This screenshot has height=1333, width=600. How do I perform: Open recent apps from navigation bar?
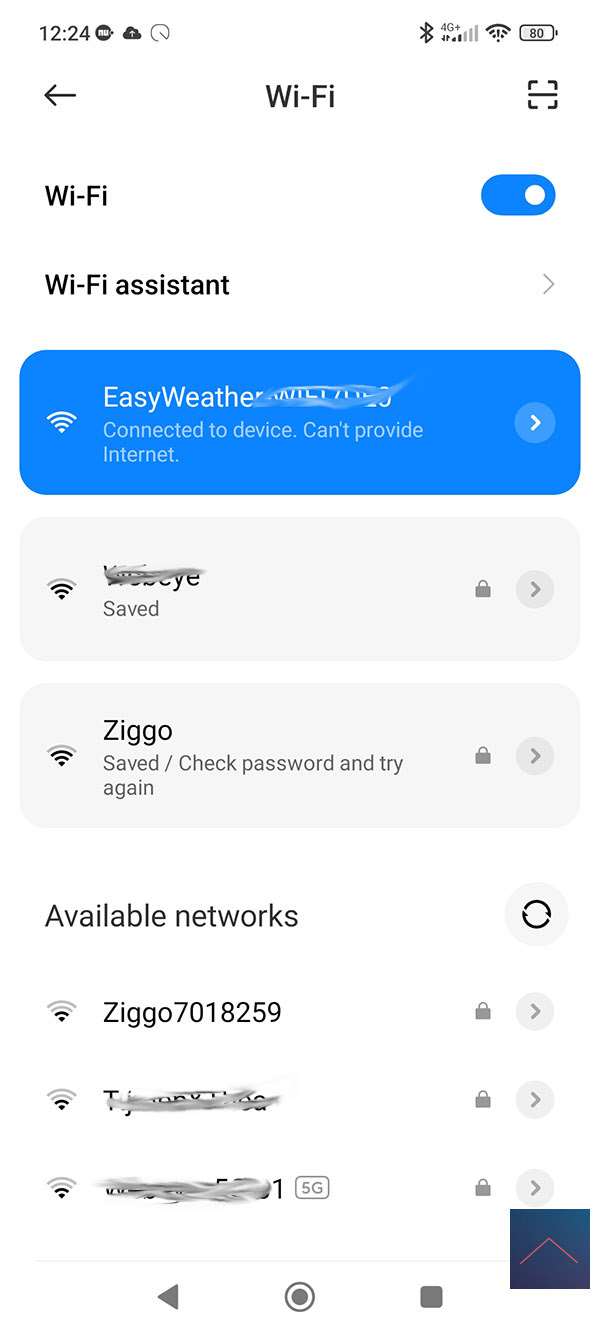pos(431,1297)
